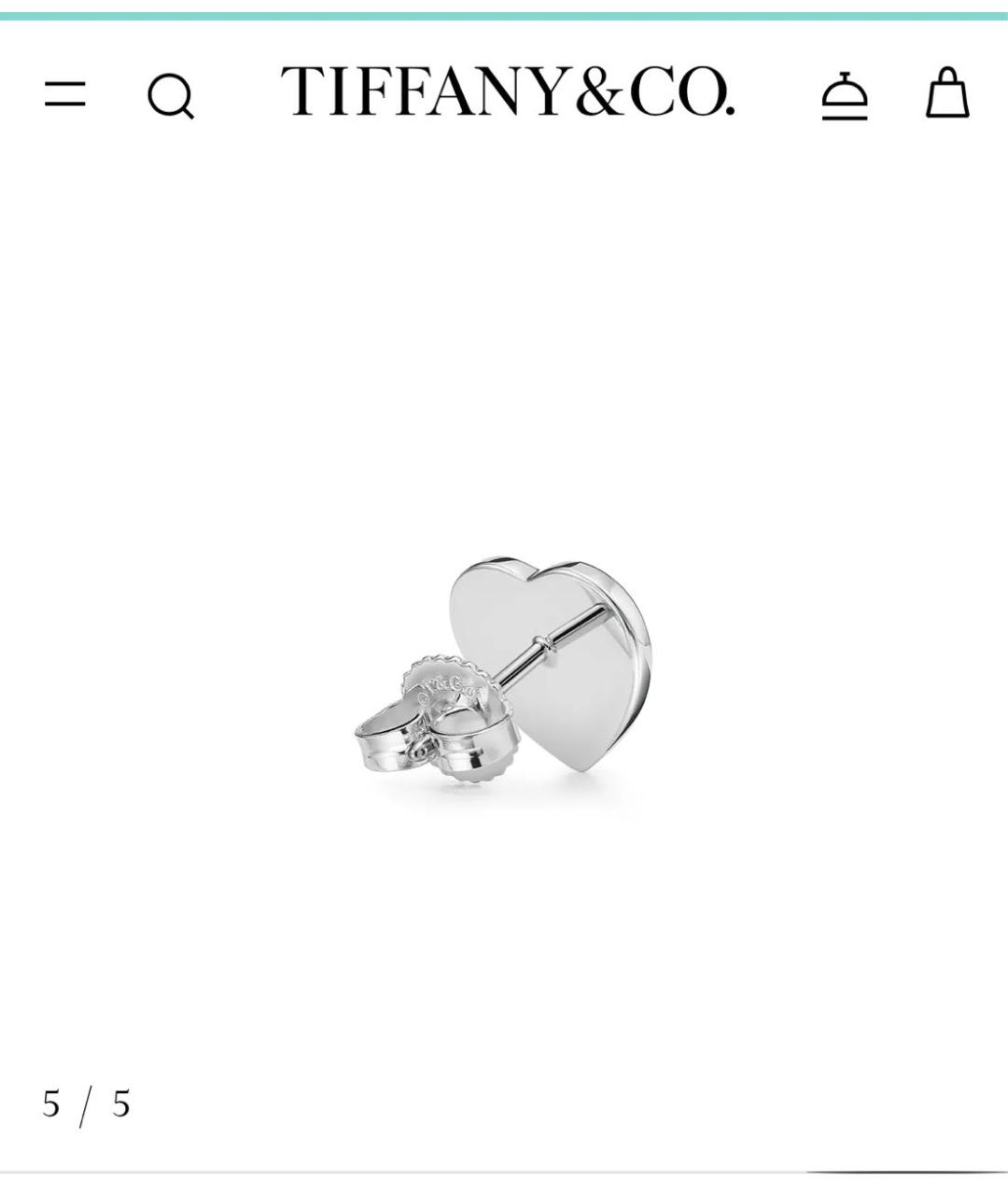1008x1195 pixels.
Task: Open the concierge bell icon
Action: coord(845,95)
